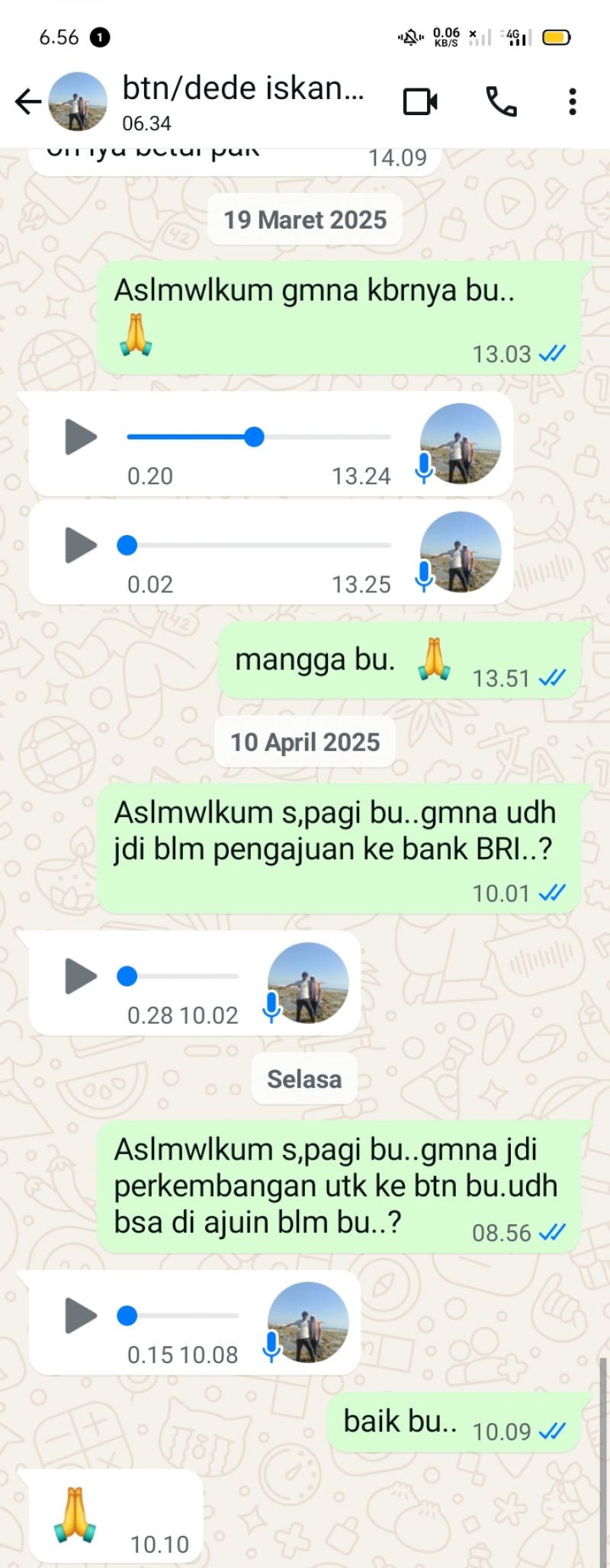Click the microphone icon on the 10.08 voice message
The height and width of the screenshot is (1568, 610).
point(272,1343)
